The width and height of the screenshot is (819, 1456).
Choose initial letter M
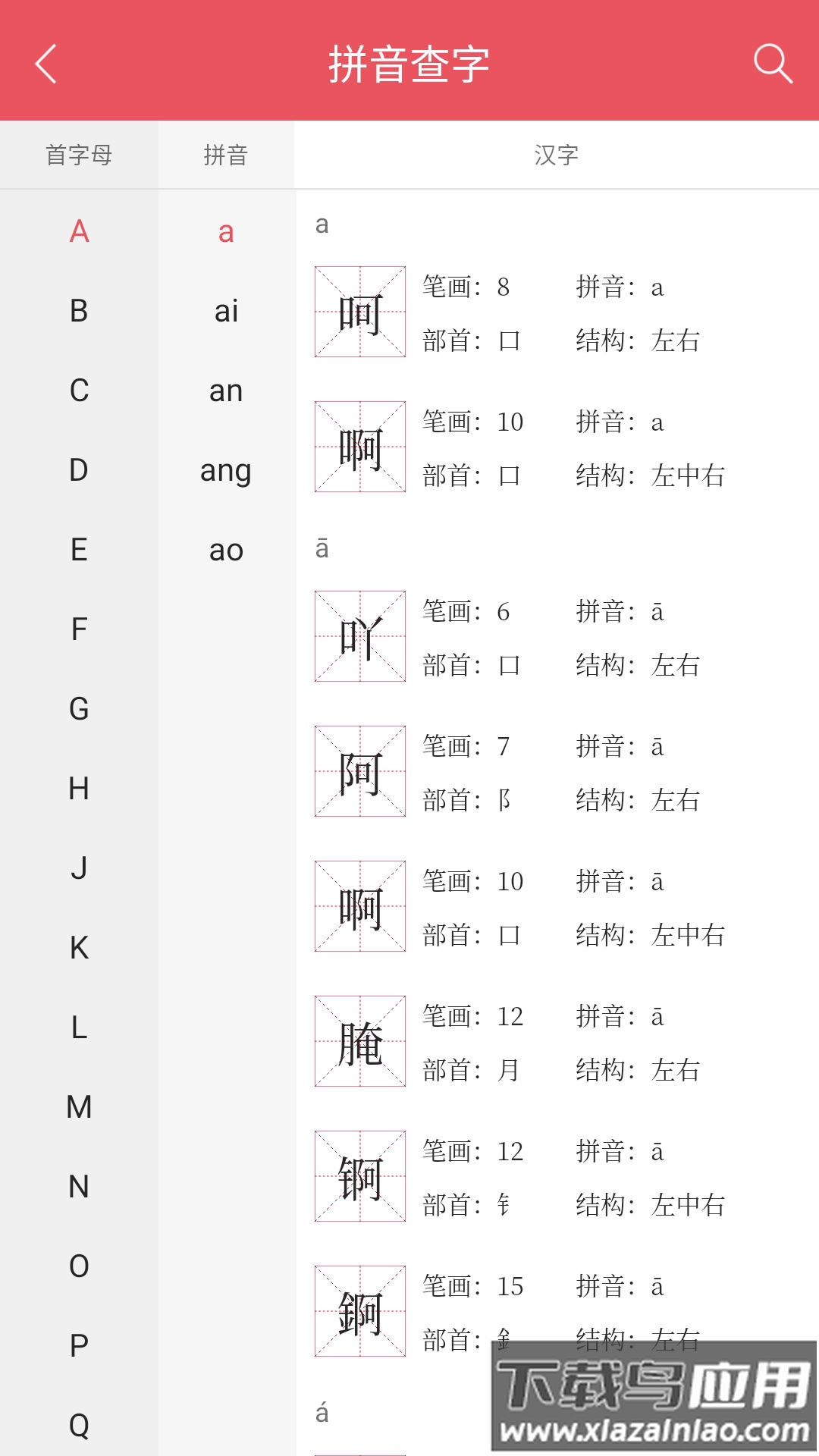point(79,1107)
